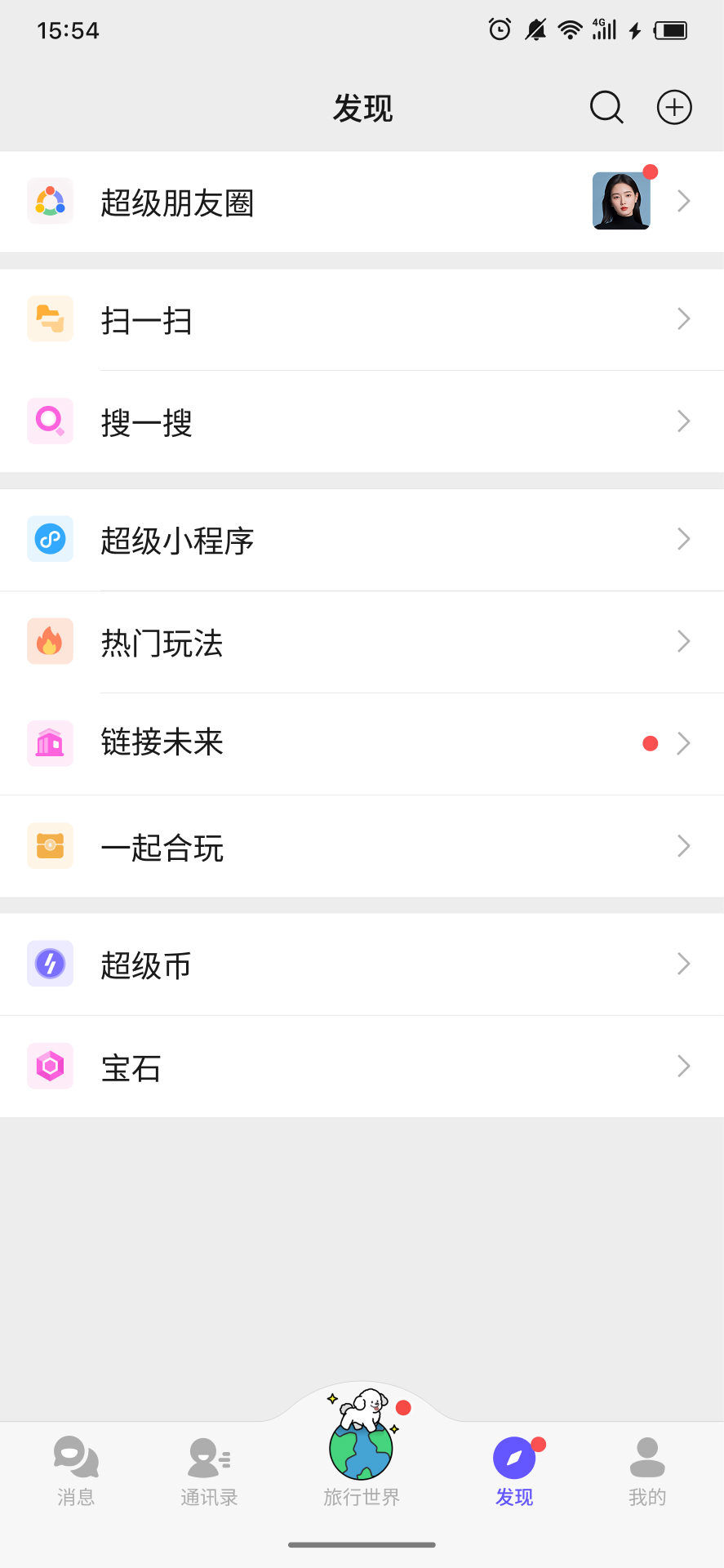724x1568 pixels.
Task: Open the 一起合玩 treasure chest icon
Action: click(50, 846)
